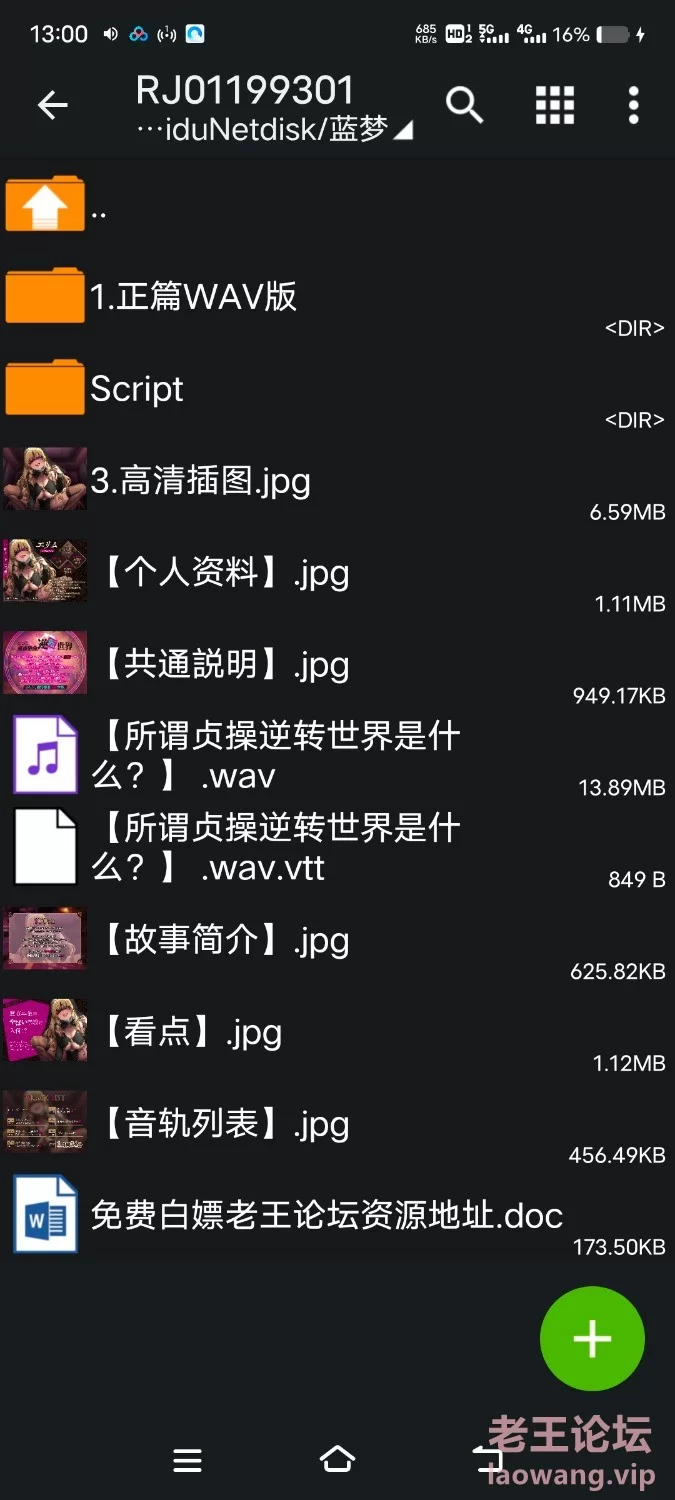Image resolution: width=675 pixels, height=1500 pixels.
Task: Open the search magnifier icon
Action: pyautogui.click(x=465, y=104)
